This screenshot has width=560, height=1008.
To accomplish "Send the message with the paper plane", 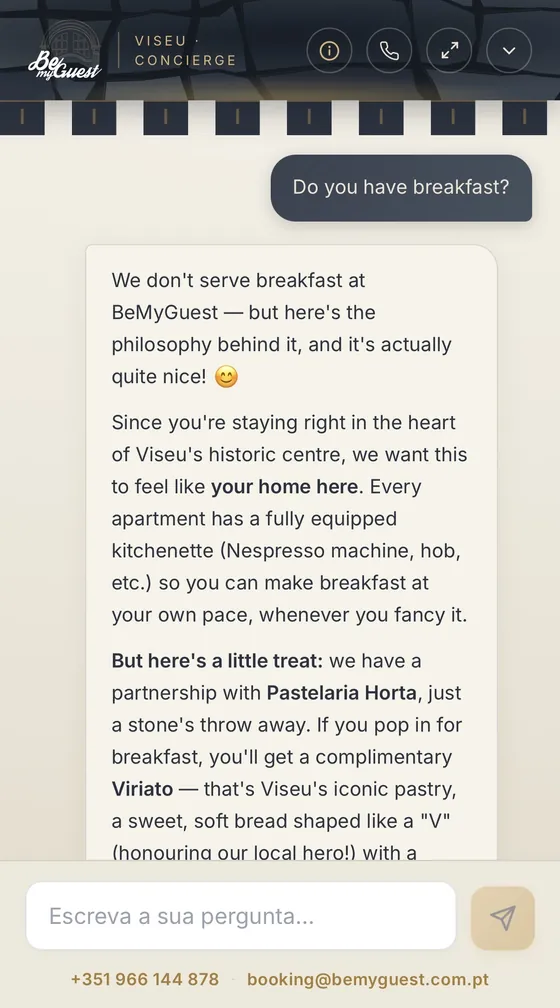I will tap(503, 918).
